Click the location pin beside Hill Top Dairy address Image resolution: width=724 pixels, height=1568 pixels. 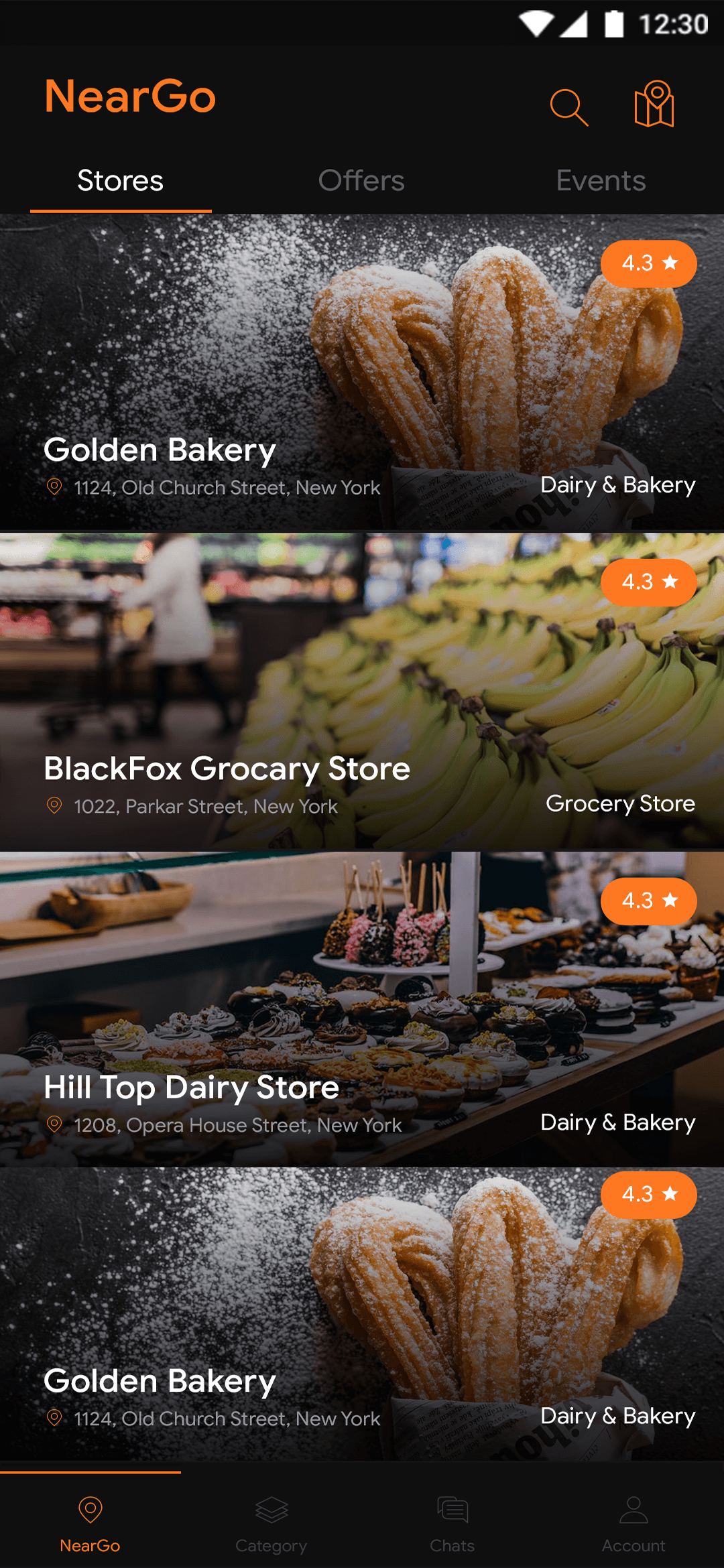55,1124
